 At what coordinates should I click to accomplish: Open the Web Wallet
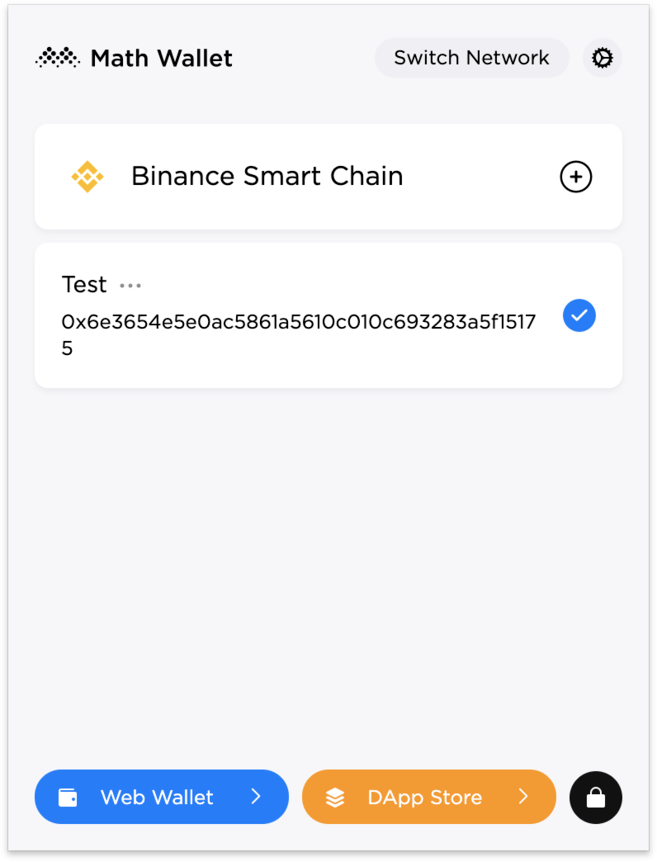(161, 797)
